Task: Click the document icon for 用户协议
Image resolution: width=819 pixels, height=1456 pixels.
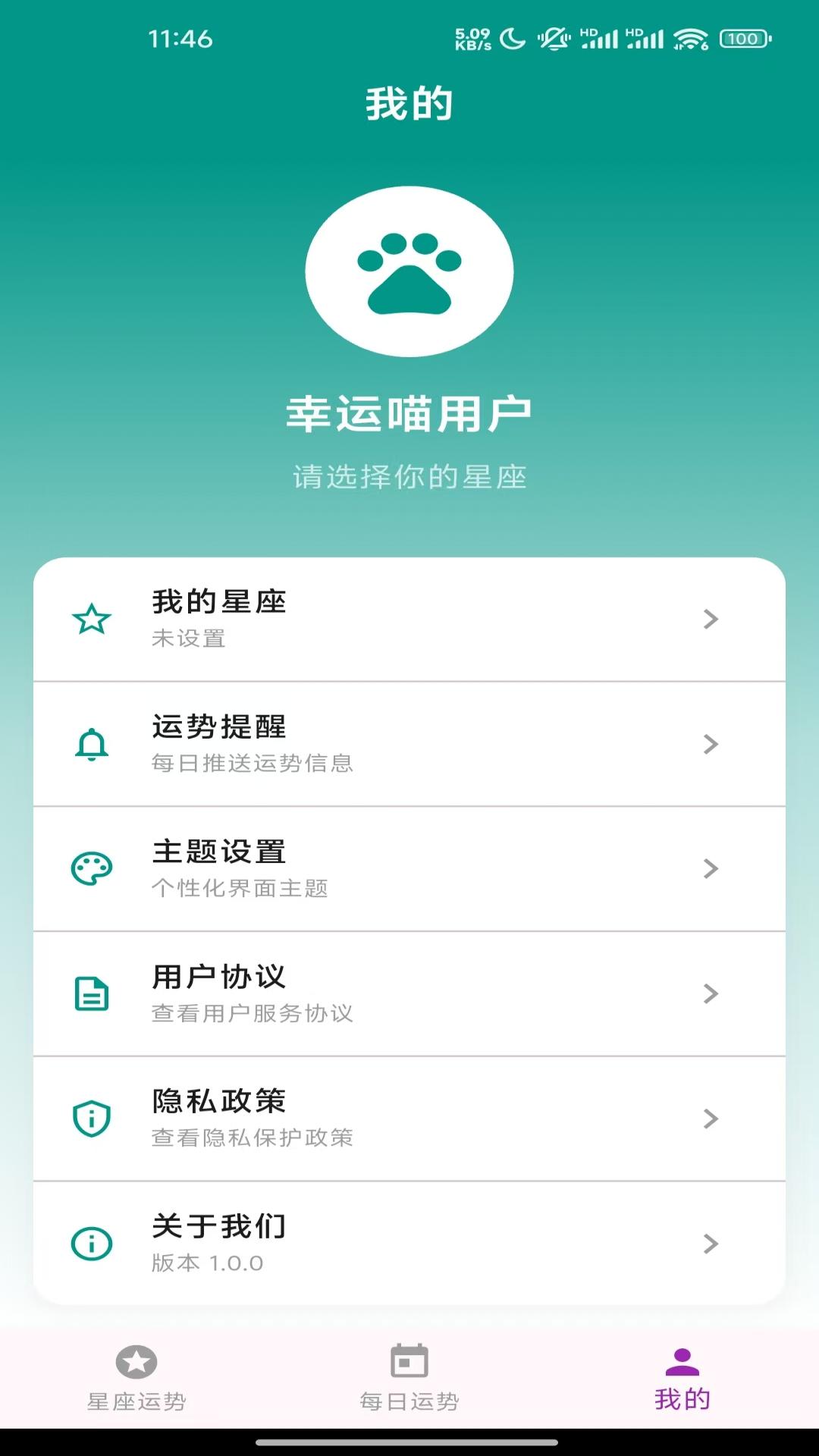Action: tap(91, 994)
